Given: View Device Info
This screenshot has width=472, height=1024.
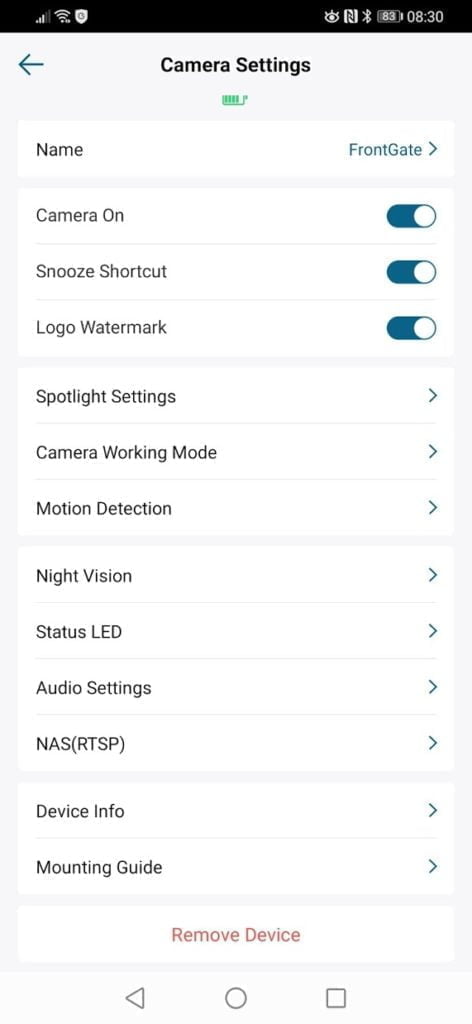Looking at the screenshot, I should click(236, 811).
